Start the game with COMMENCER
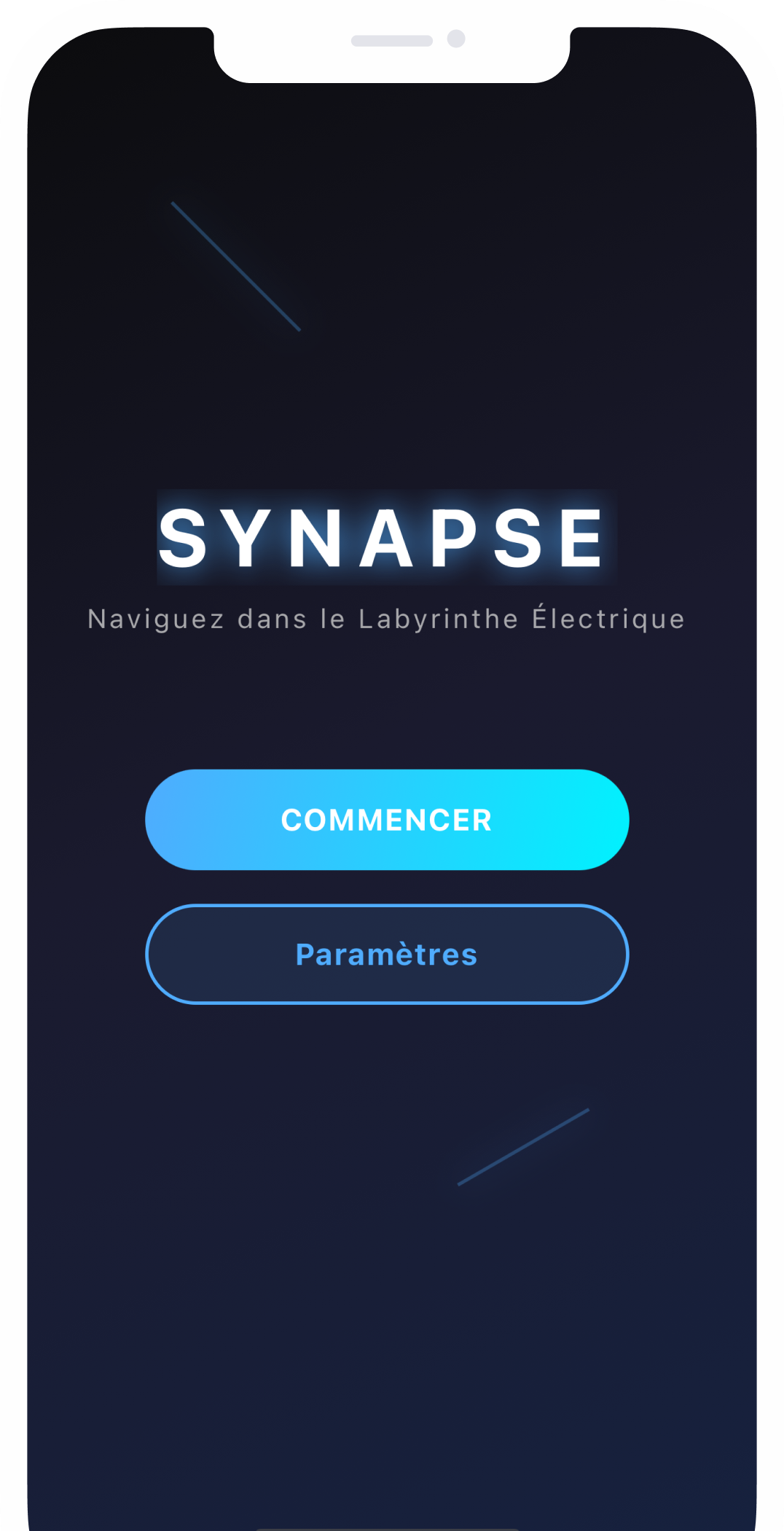Image resolution: width=784 pixels, height=1531 pixels. tap(387, 820)
